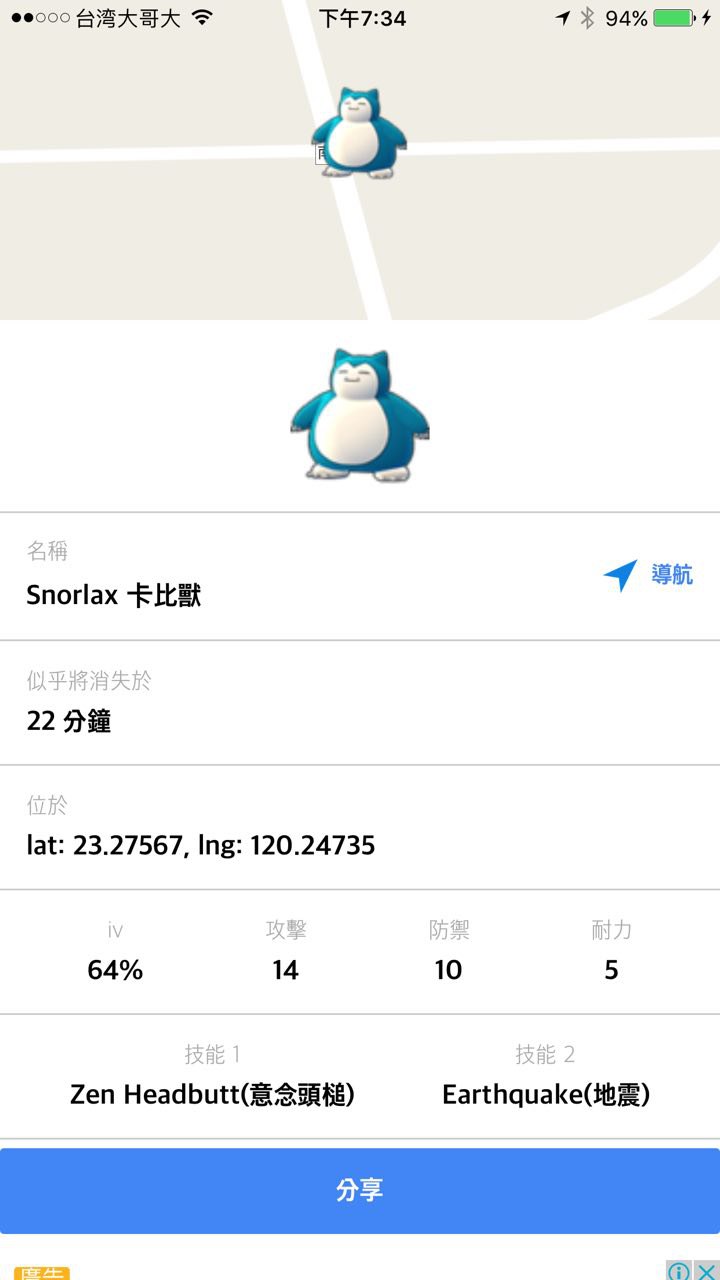Image resolution: width=720 pixels, height=1280 pixels.
Task: Tap the blue 分享 share button
Action: pyautogui.click(x=360, y=1190)
